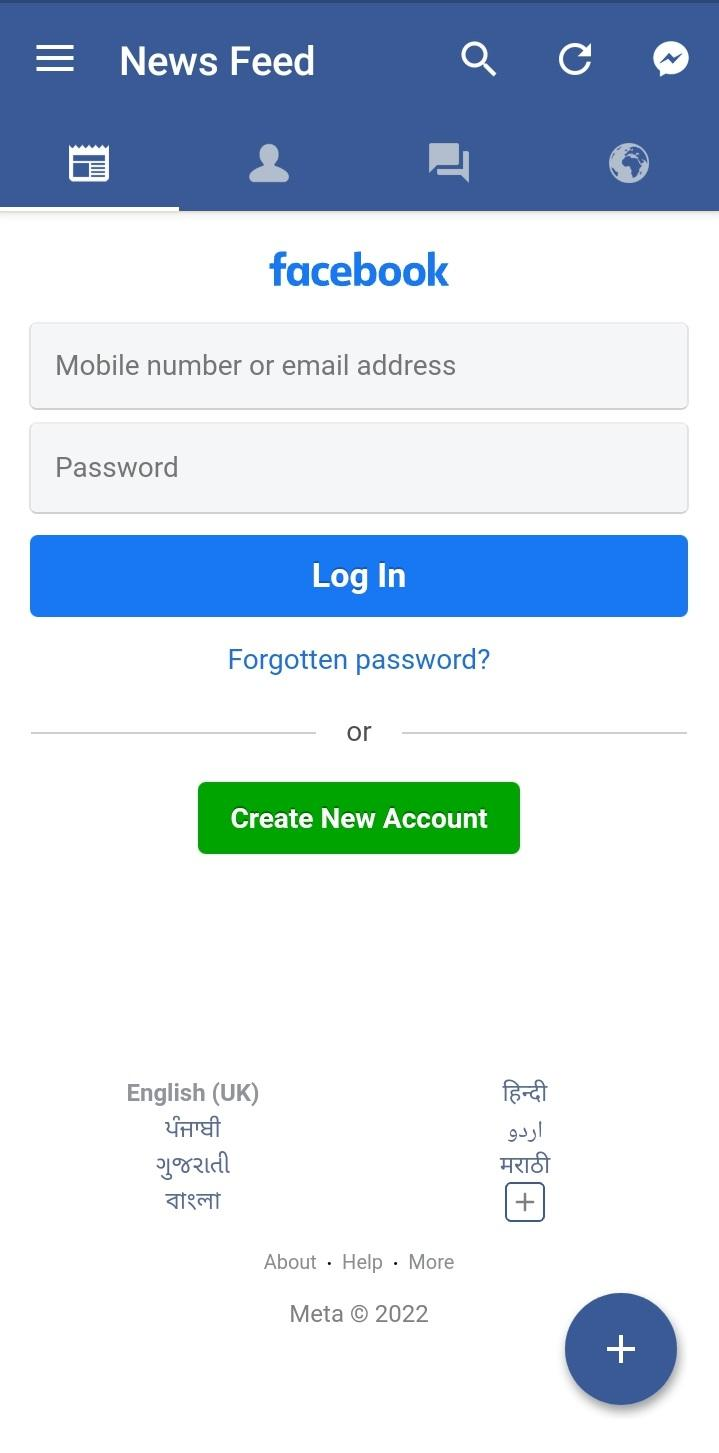Viewport: 719px width, 1453px height.
Task: Open Messenger from the top bar
Action: (x=671, y=60)
